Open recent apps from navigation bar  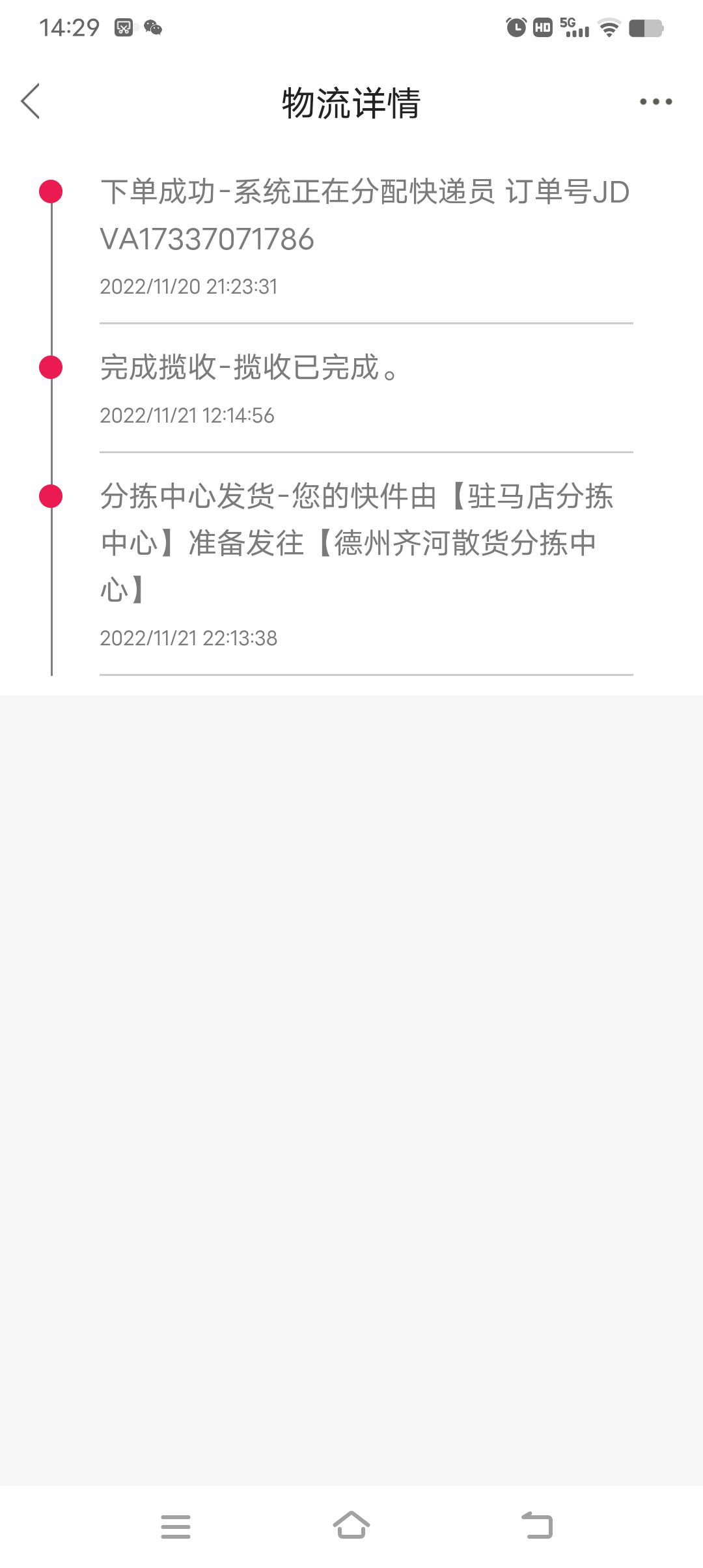176,1526
